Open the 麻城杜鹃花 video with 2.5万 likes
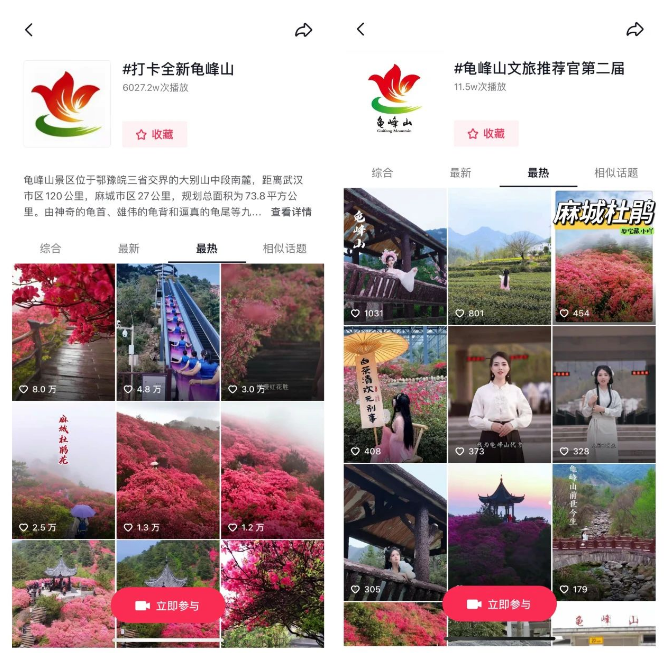665x657 pixels. (63, 470)
